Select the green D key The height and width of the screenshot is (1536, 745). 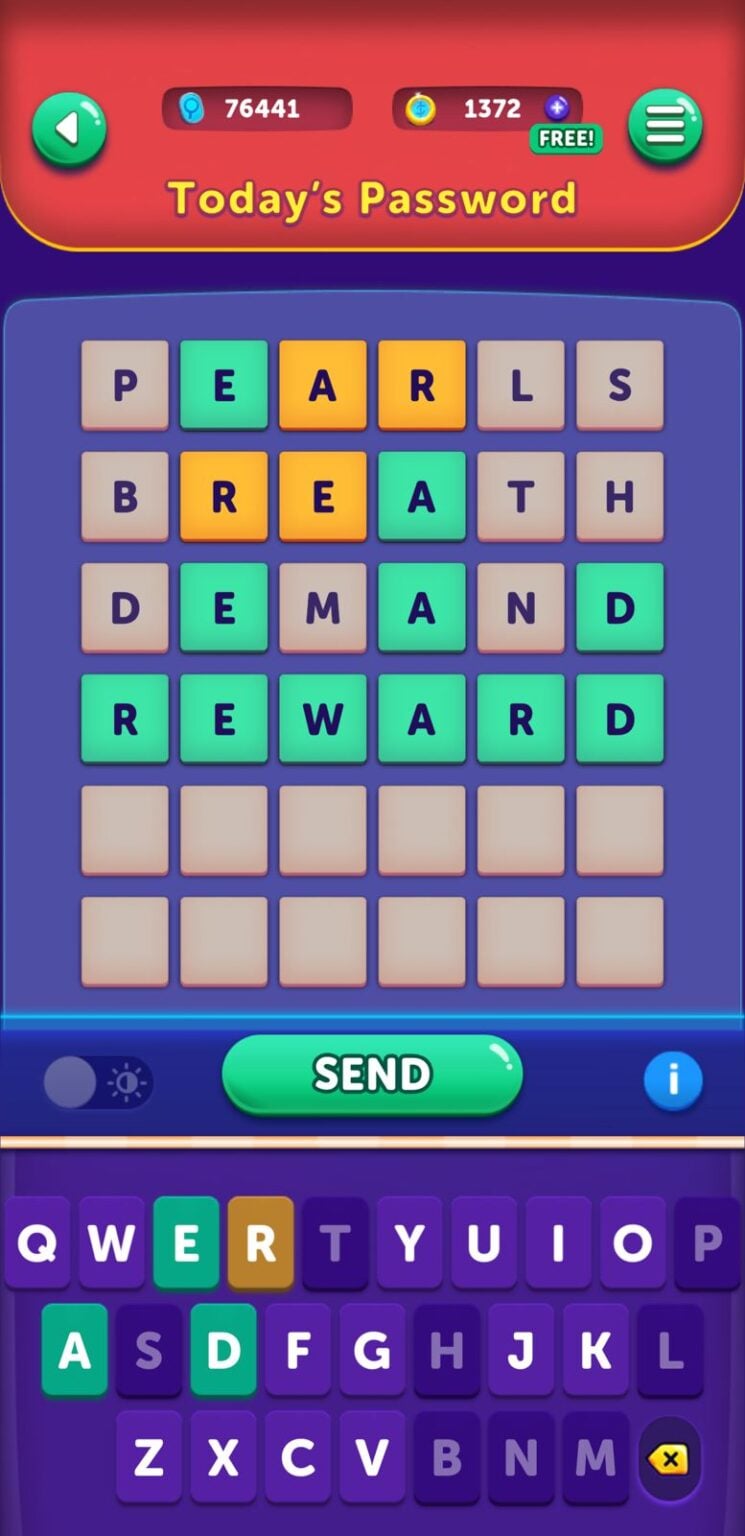(x=223, y=1350)
